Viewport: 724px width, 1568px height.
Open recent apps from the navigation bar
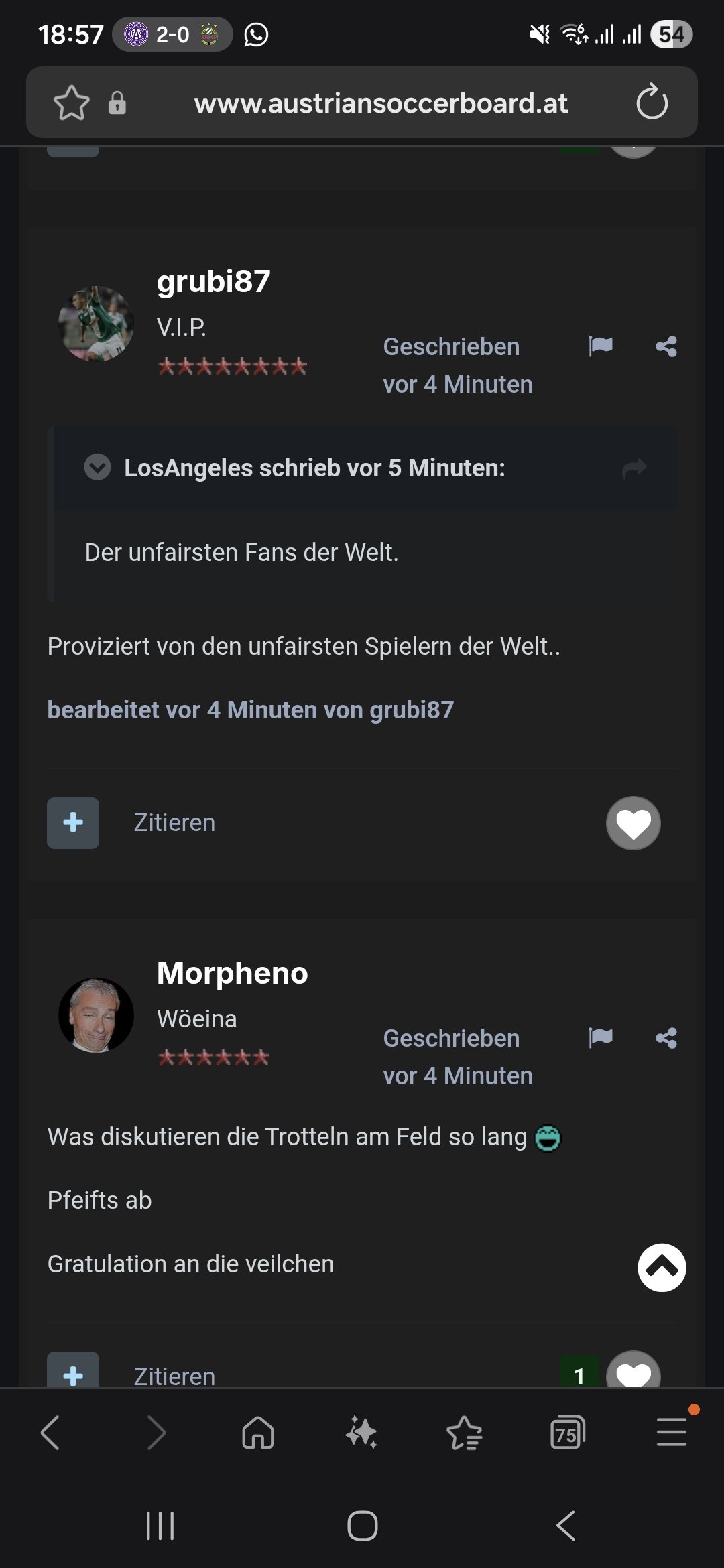(160, 1526)
